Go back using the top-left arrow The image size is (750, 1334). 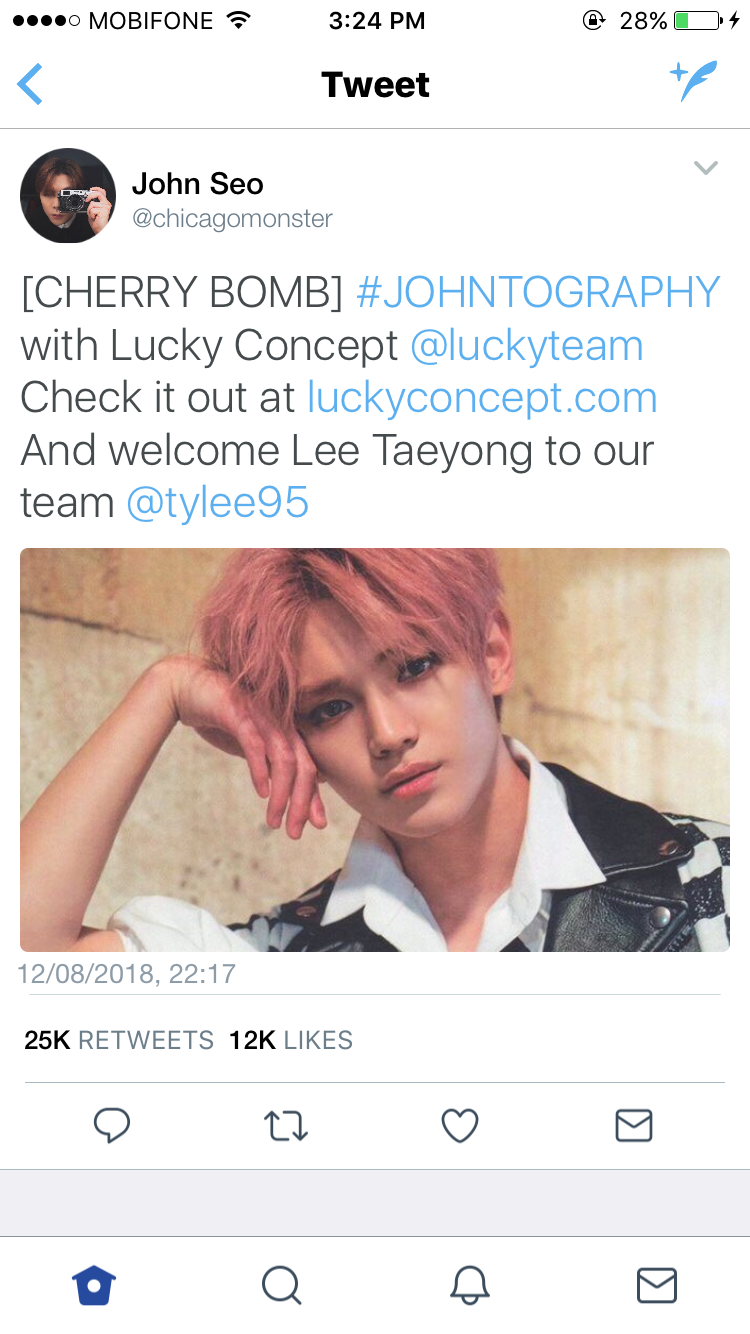31,84
